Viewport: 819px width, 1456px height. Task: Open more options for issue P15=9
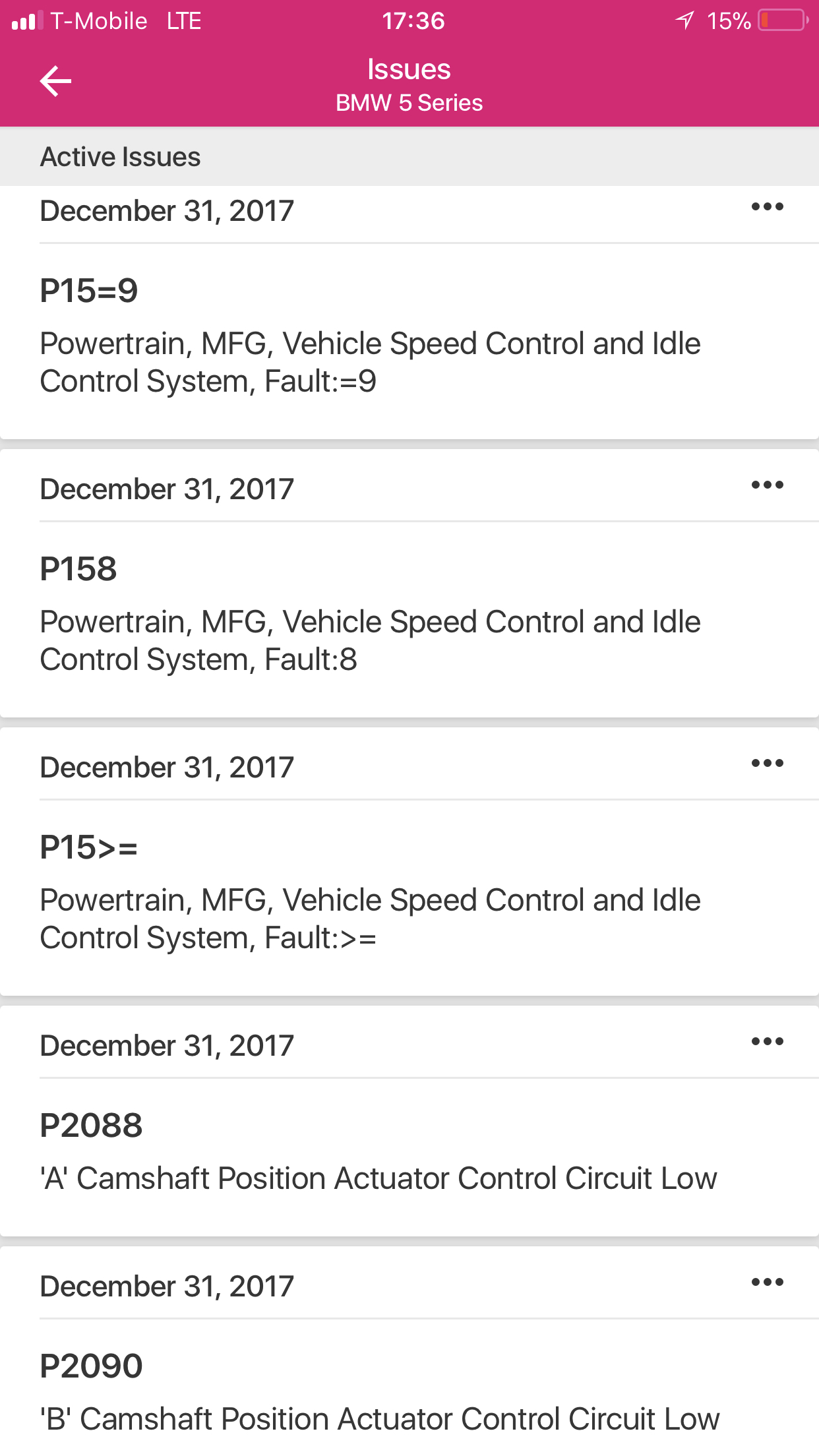(x=767, y=207)
